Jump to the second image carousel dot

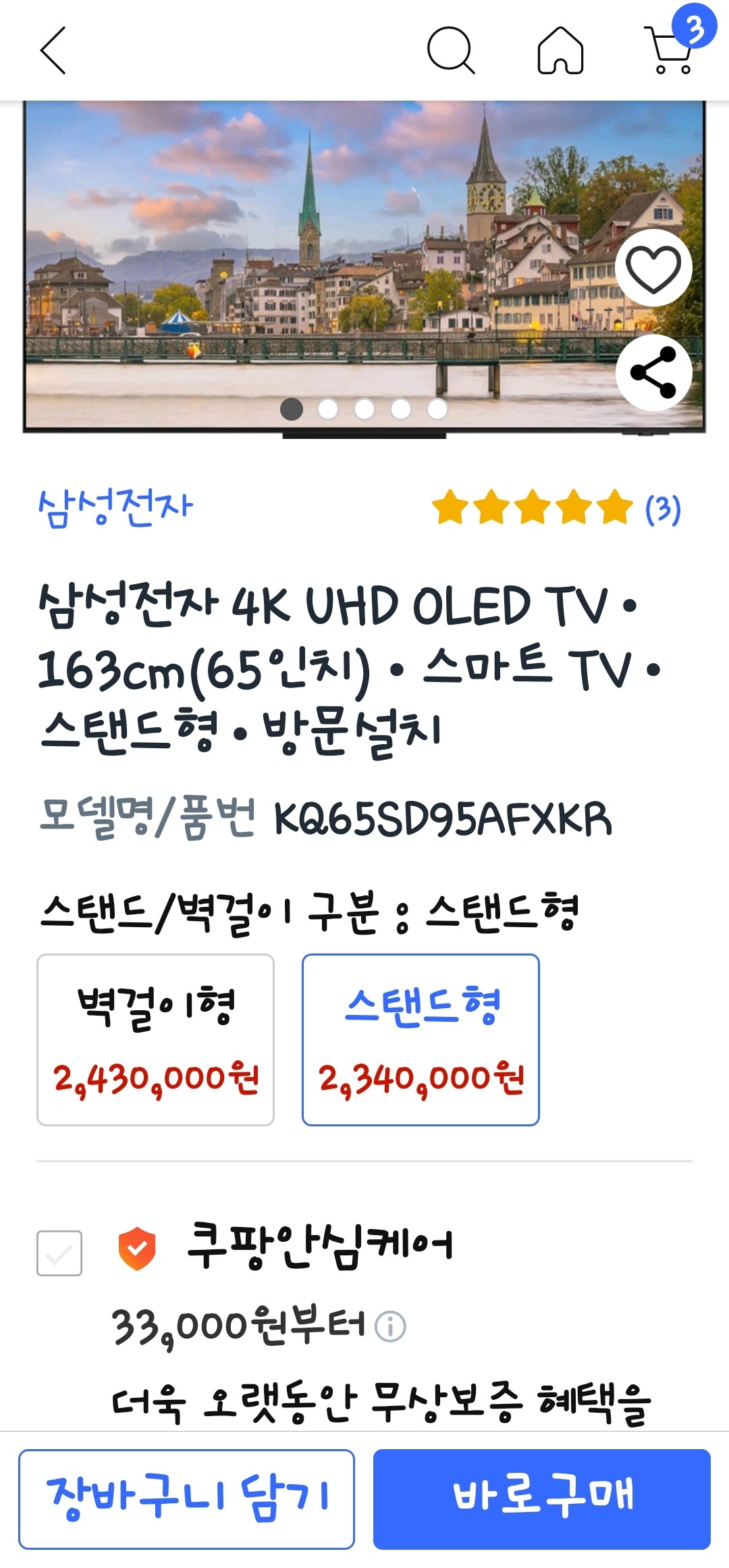coord(328,409)
